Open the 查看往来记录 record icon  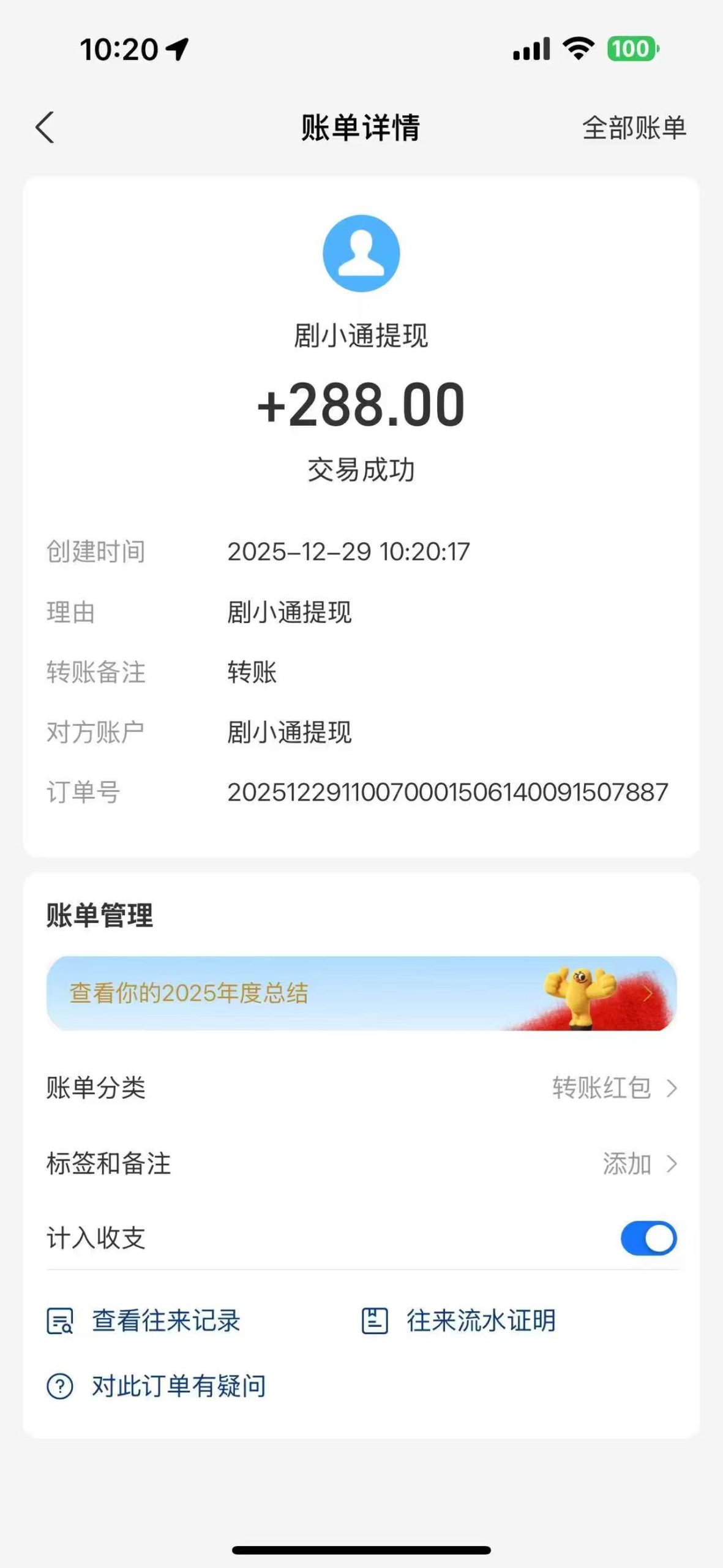tap(61, 1321)
